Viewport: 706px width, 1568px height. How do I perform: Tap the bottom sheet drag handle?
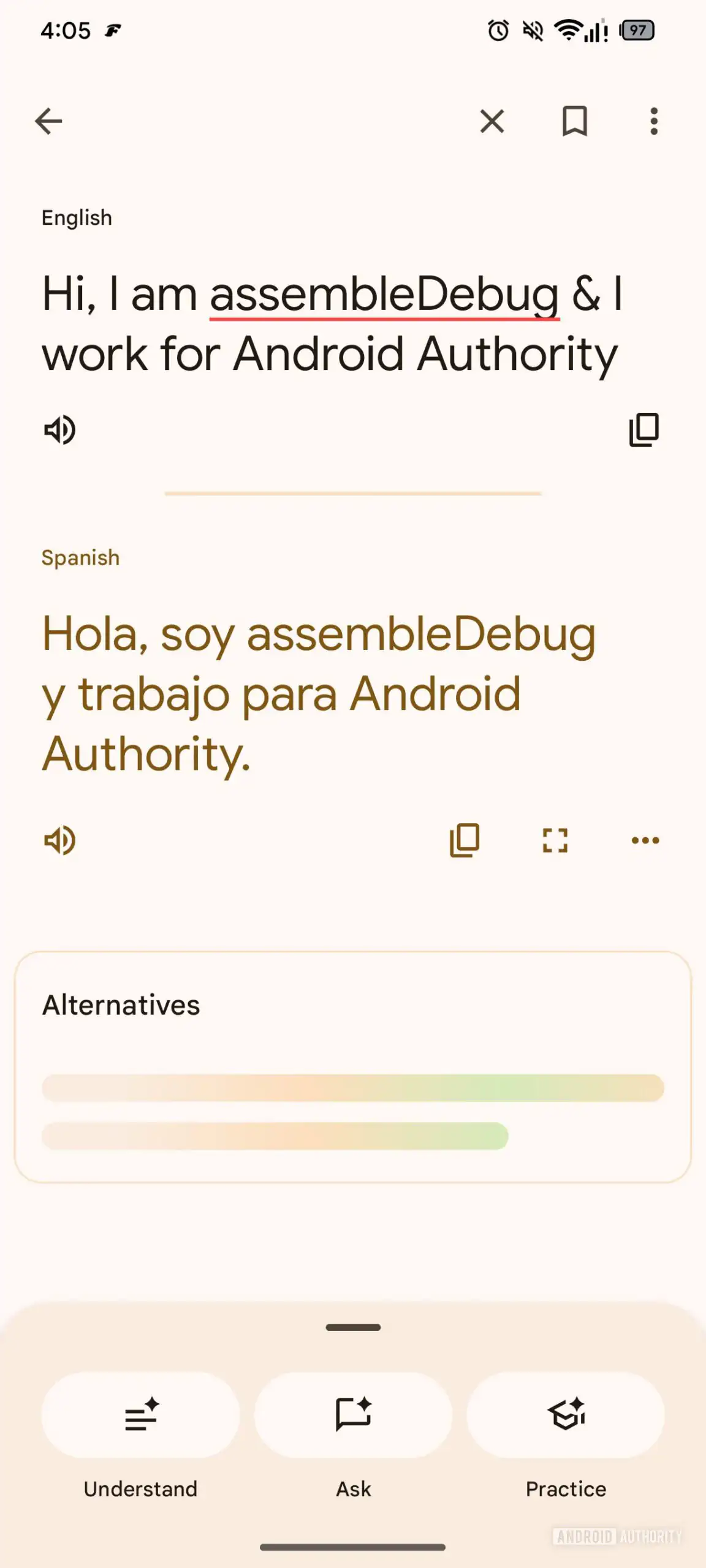point(353,1327)
